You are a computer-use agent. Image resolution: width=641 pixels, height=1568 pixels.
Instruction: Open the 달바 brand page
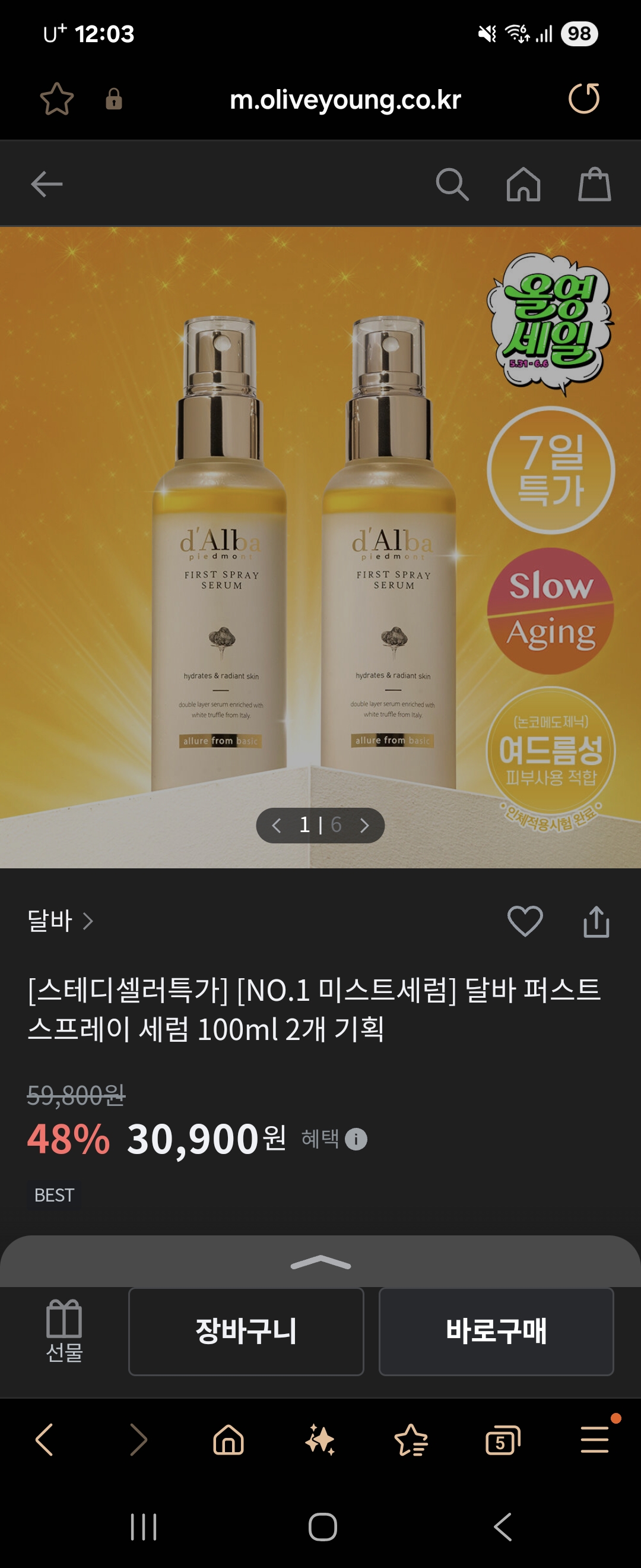click(x=59, y=921)
